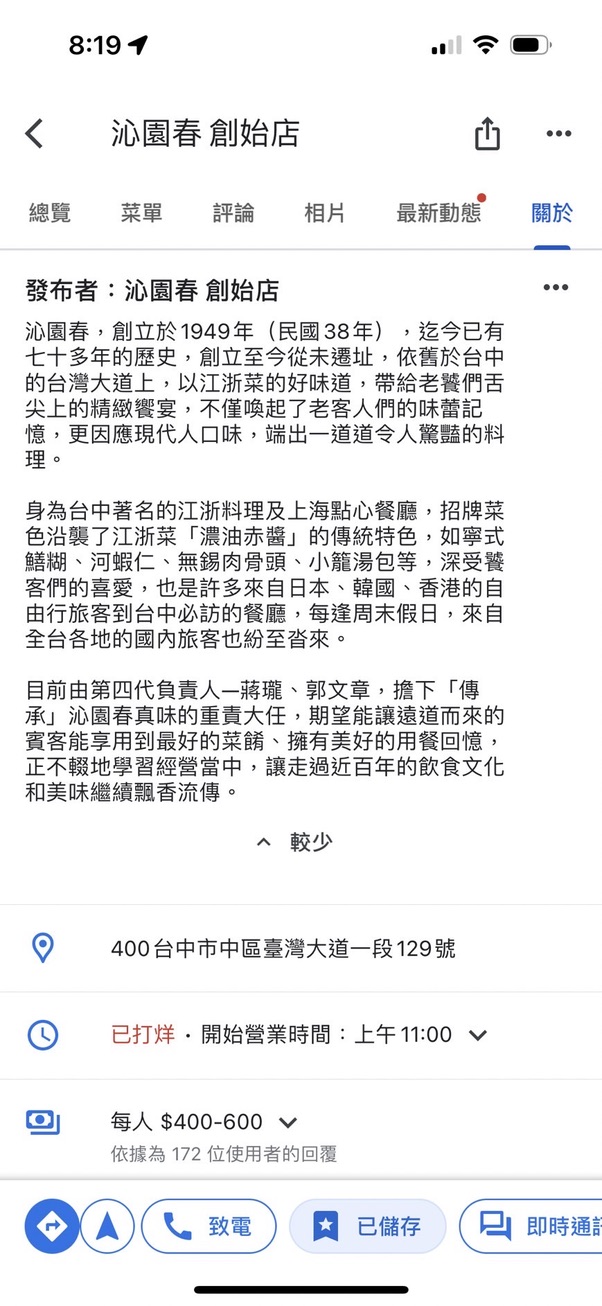Tap the address 台中市中區臺灣大道一段129號
This screenshot has height=1306, width=602.
click(283, 948)
